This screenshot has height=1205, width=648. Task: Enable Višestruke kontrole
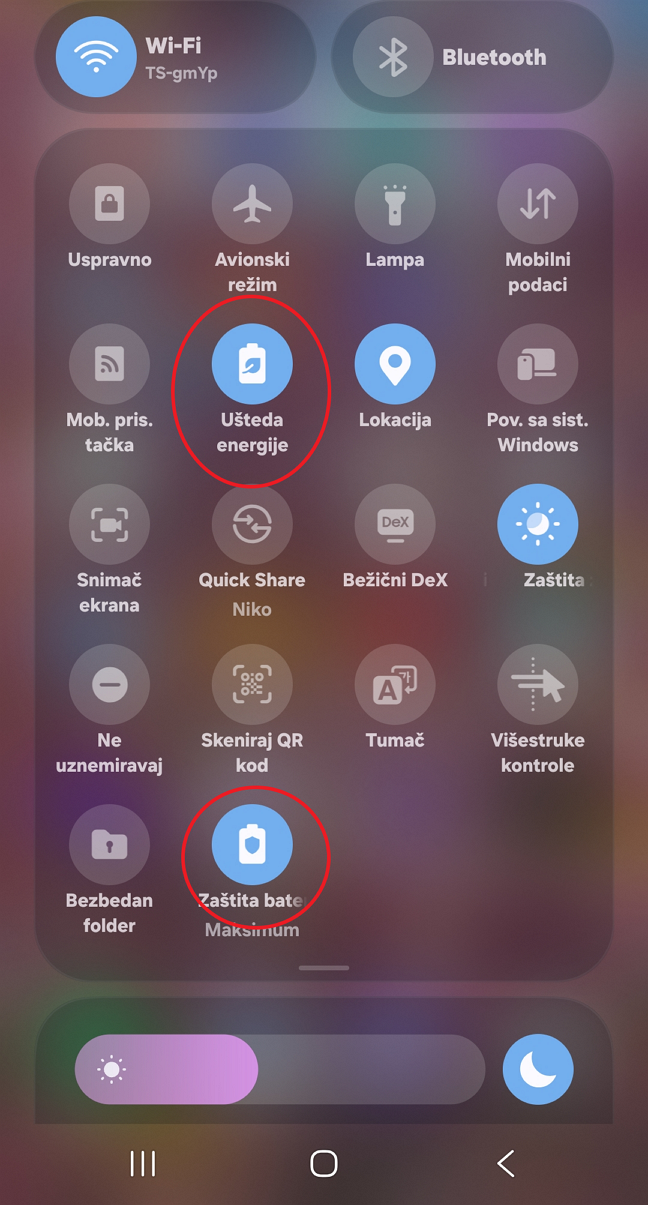tap(538, 684)
